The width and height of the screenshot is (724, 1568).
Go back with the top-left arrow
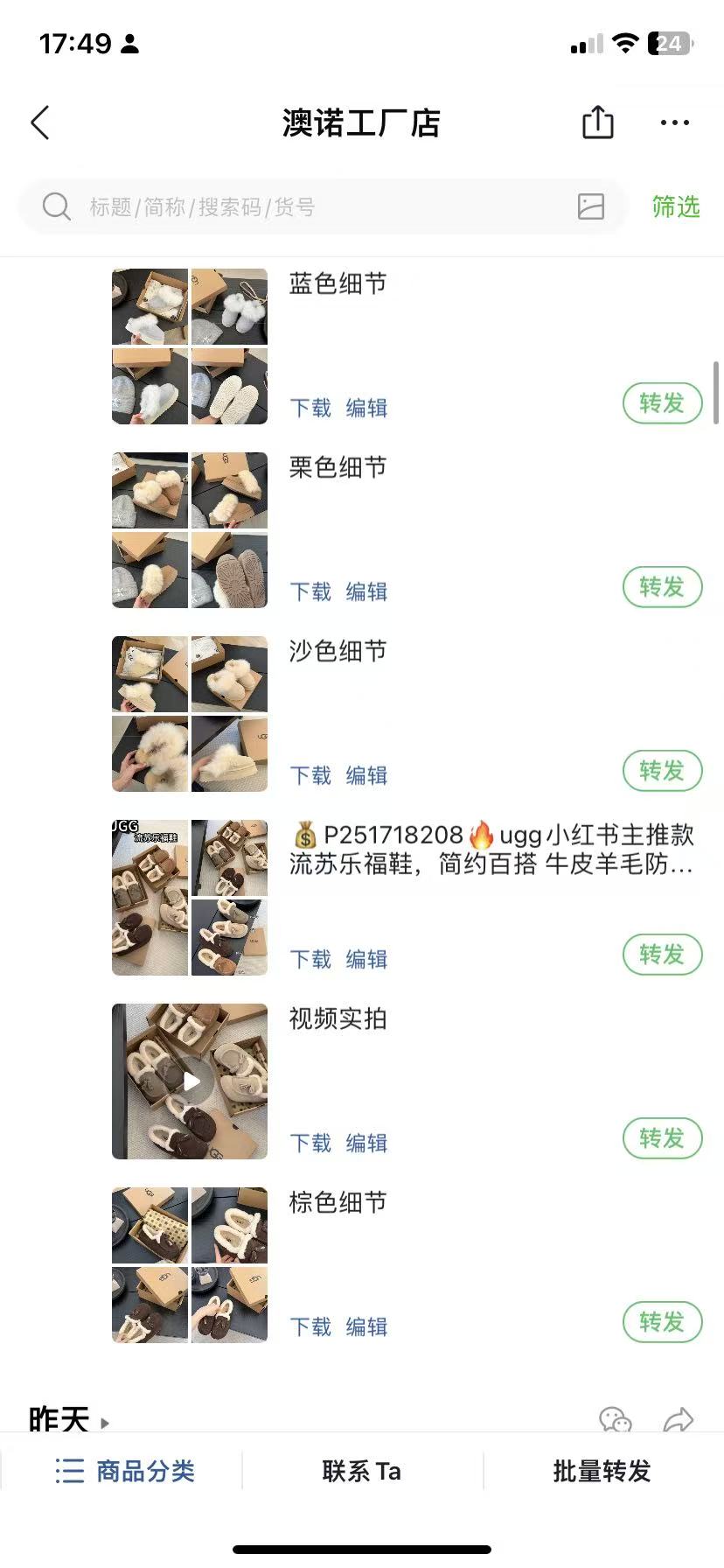pos(40,122)
